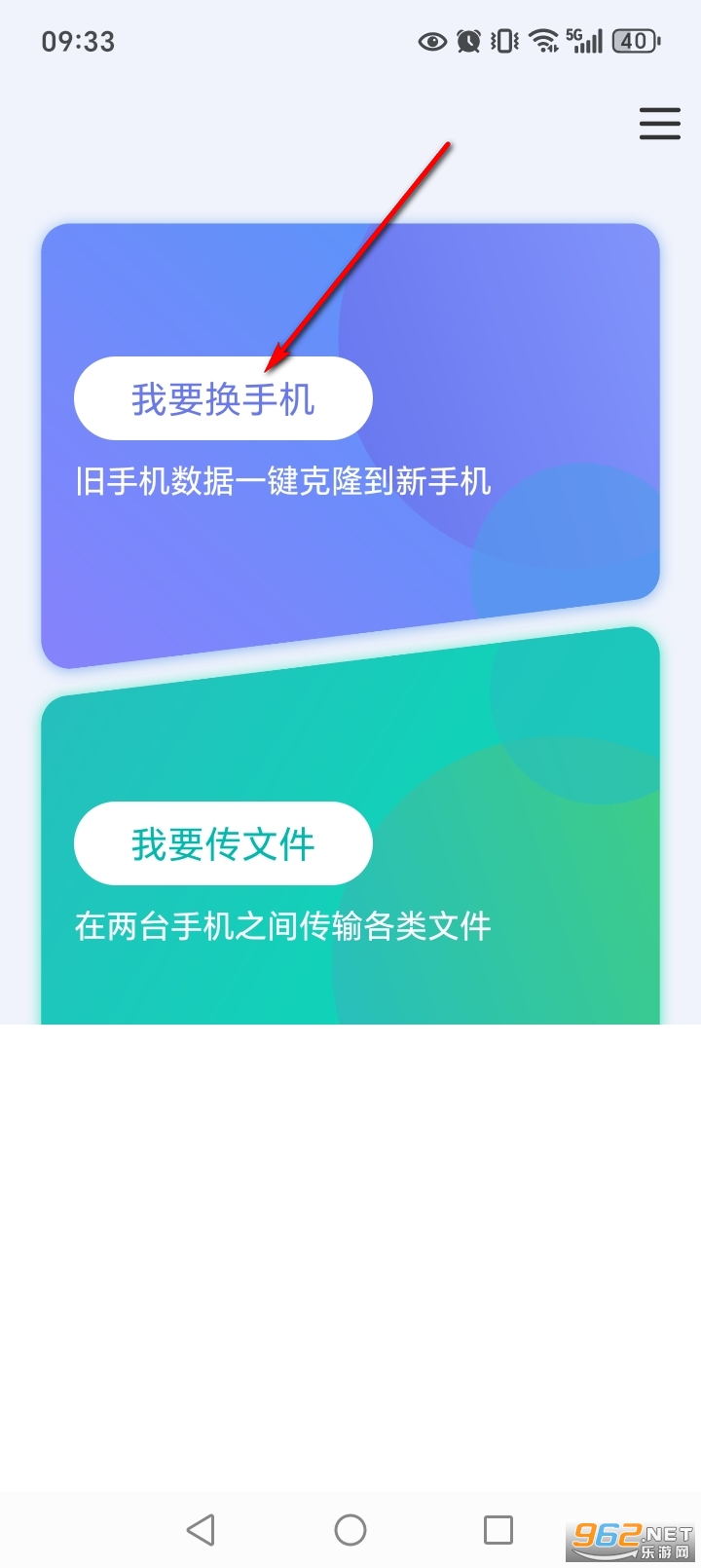Open the hamburger menu in top right

(659, 124)
